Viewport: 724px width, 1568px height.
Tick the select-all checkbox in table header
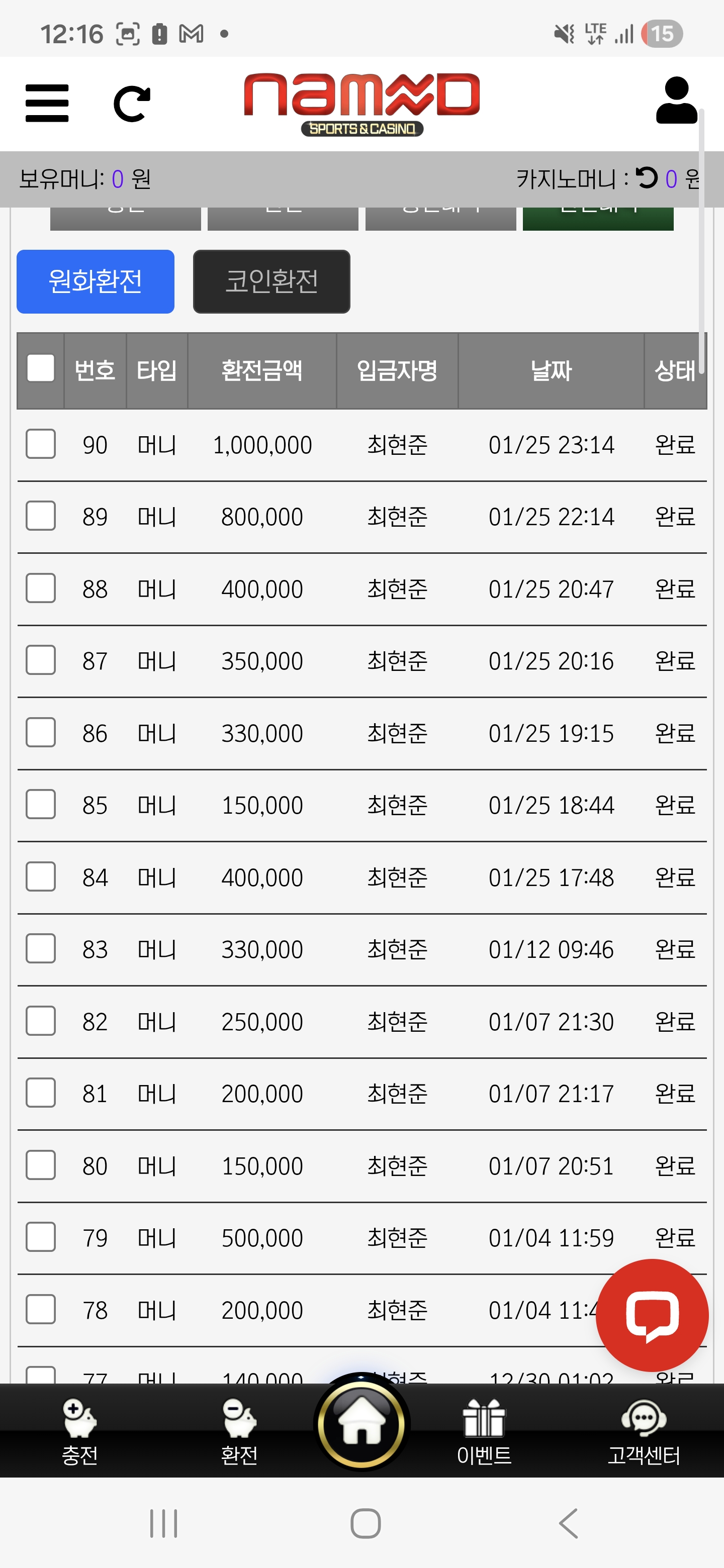click(41, 368)
